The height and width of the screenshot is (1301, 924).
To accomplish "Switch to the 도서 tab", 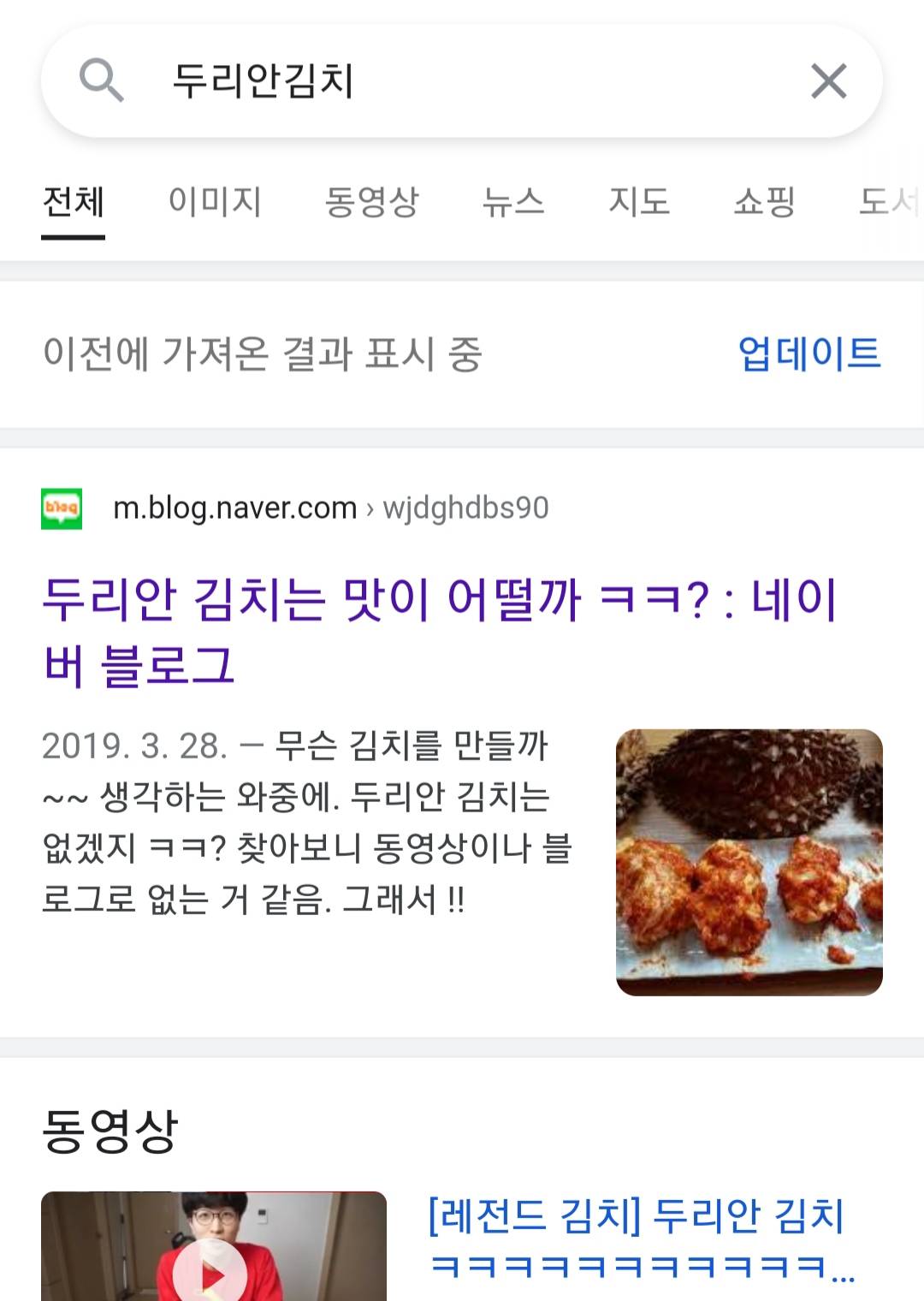I will 888,203.
